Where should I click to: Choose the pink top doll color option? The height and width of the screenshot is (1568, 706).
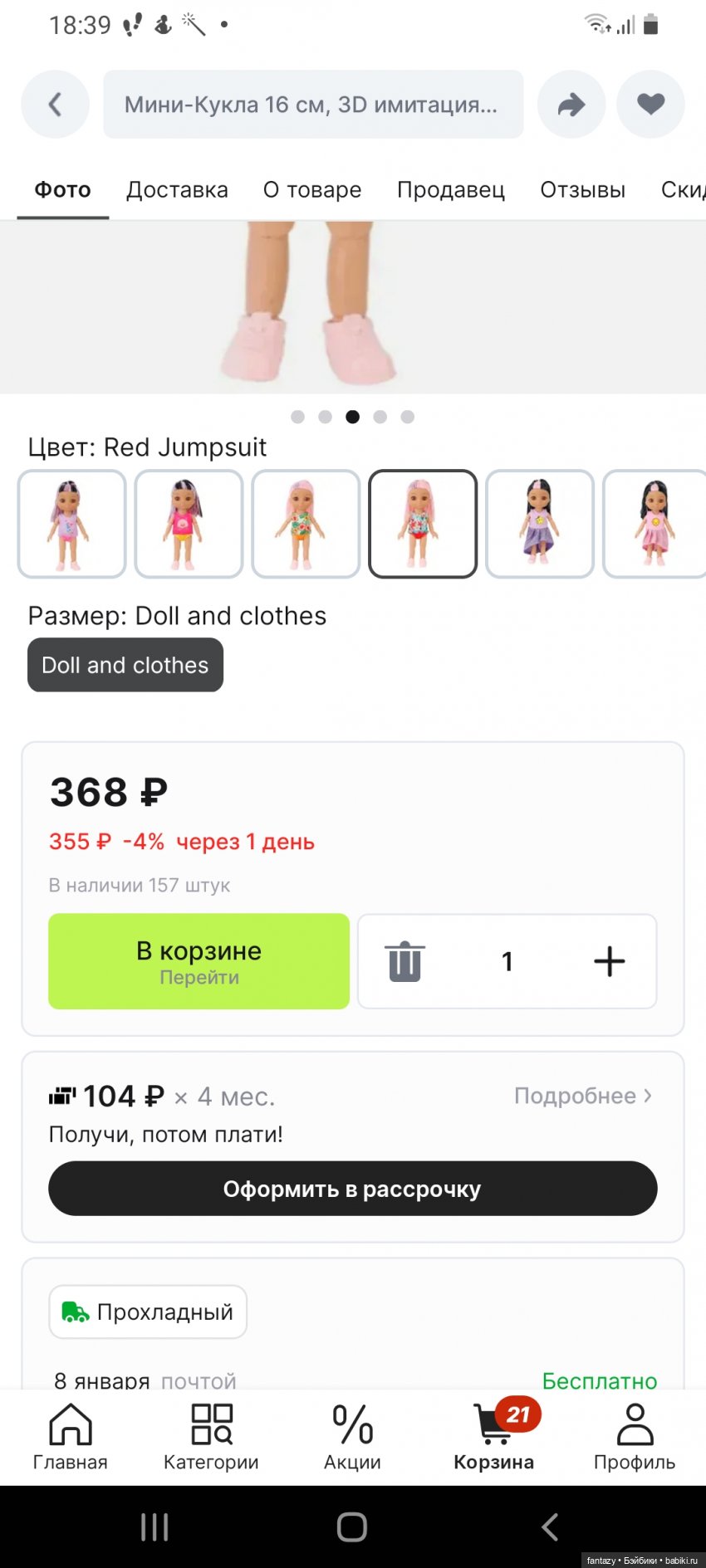coord(189,523)
